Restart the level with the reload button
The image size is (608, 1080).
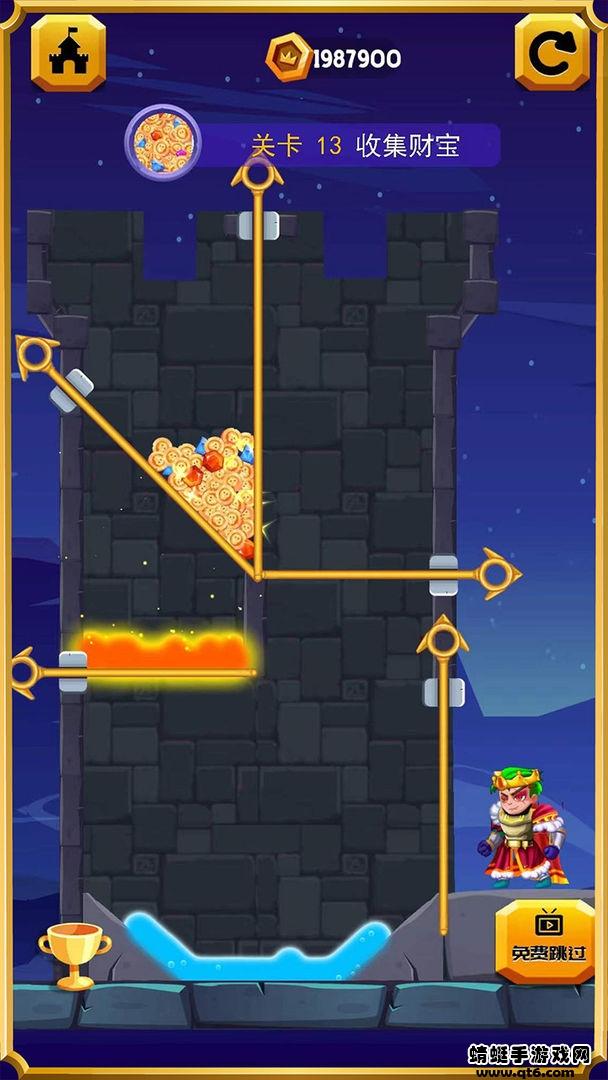(x=552, y=52)
